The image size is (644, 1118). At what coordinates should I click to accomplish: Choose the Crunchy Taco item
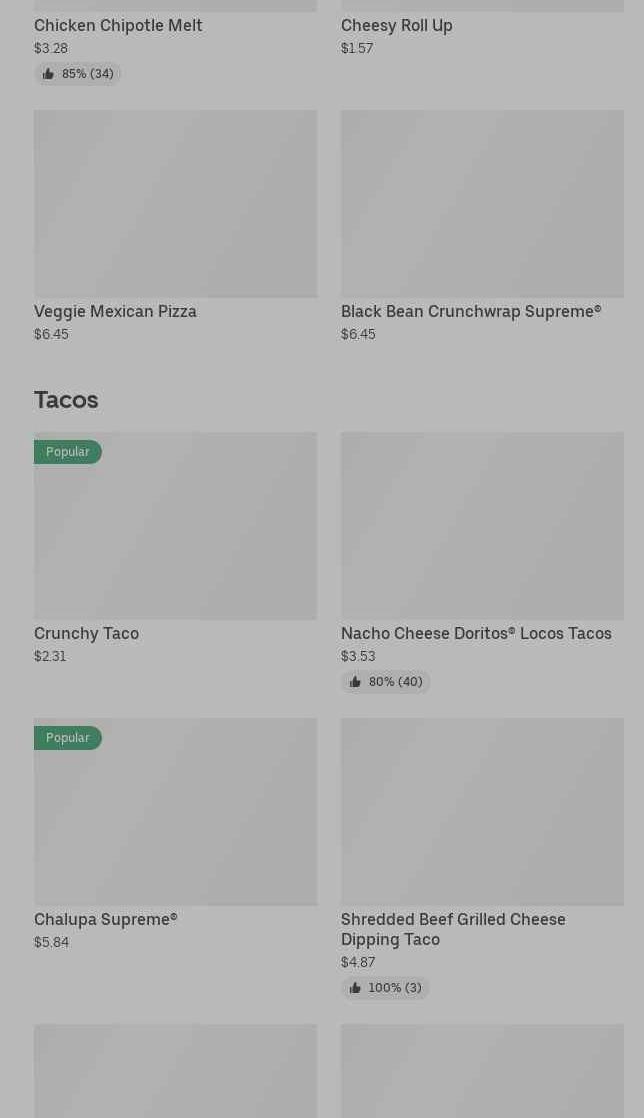pyautogui.click(x=175, y=527)
